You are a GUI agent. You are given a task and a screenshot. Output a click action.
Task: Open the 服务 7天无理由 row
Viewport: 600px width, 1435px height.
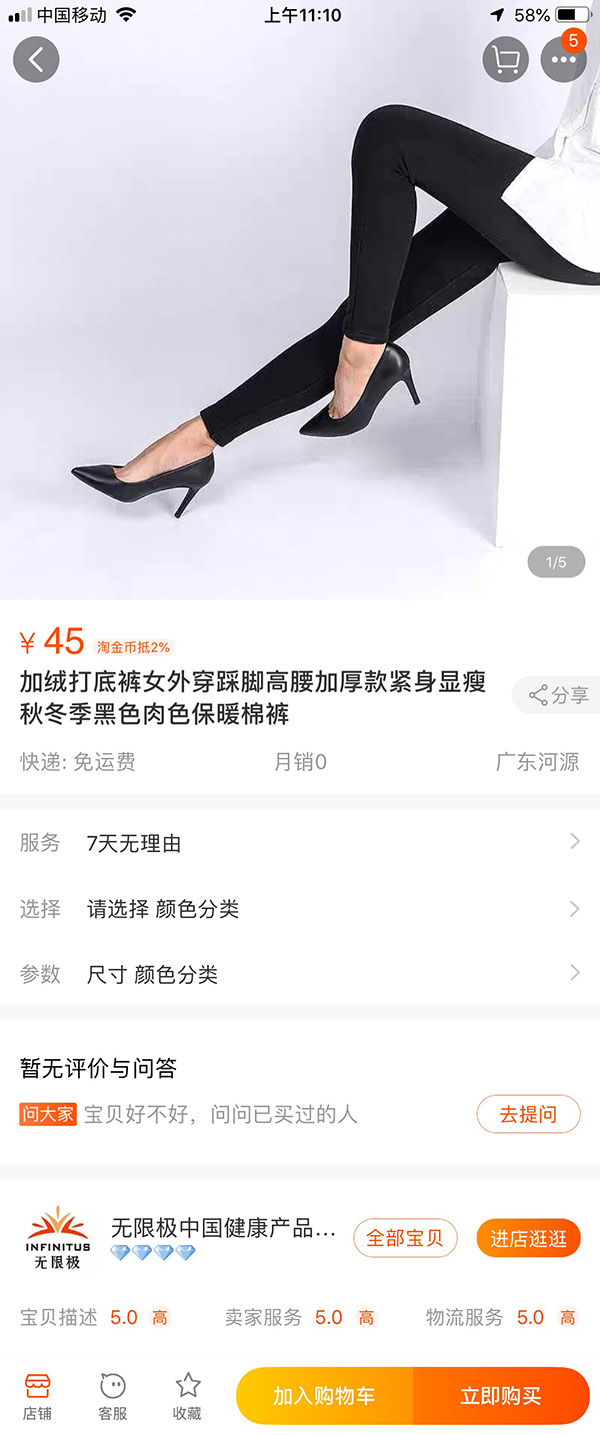coord(300,843)
